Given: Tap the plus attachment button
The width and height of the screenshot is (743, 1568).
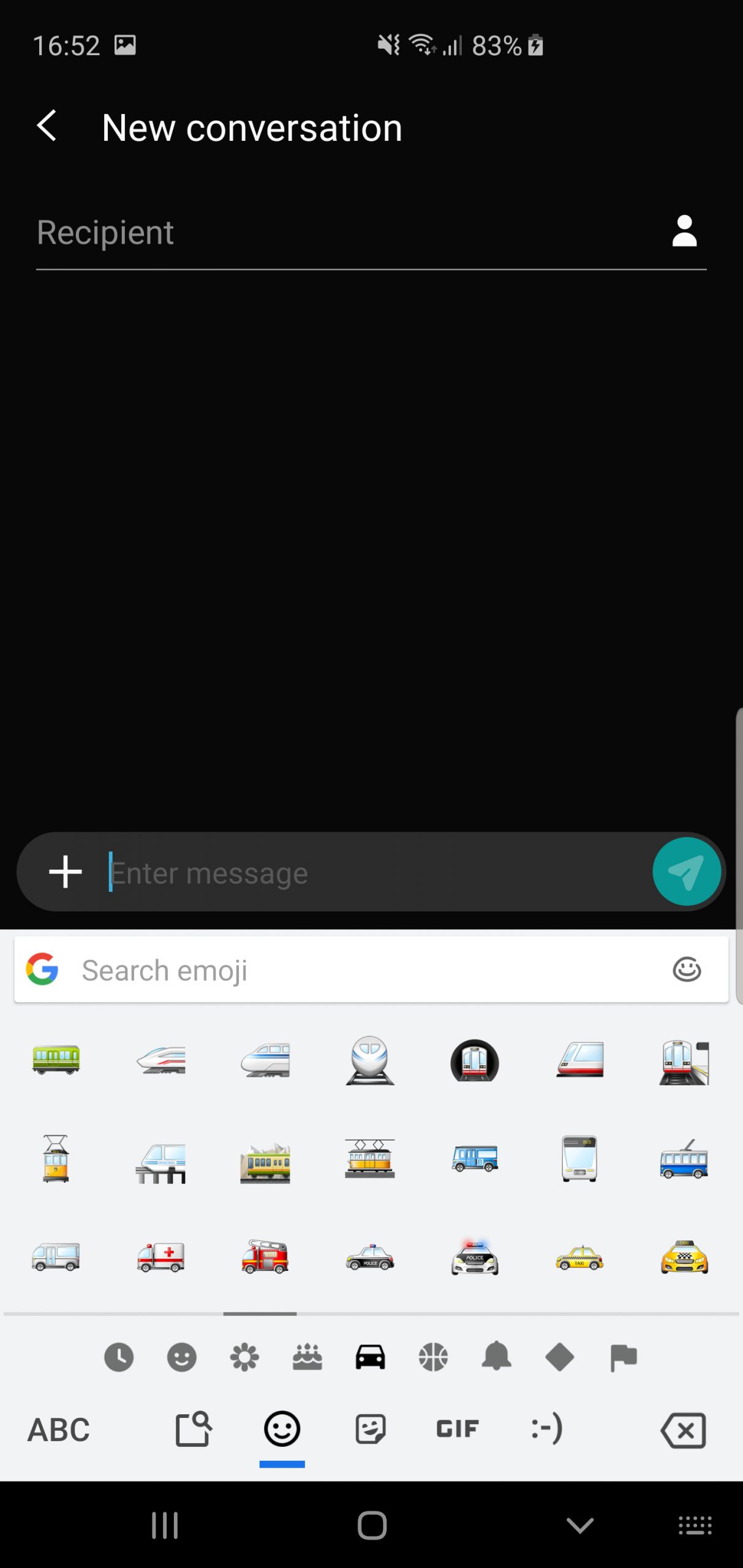Looking at the screenshot, I should pyautogui.click(x=65, y=872).
